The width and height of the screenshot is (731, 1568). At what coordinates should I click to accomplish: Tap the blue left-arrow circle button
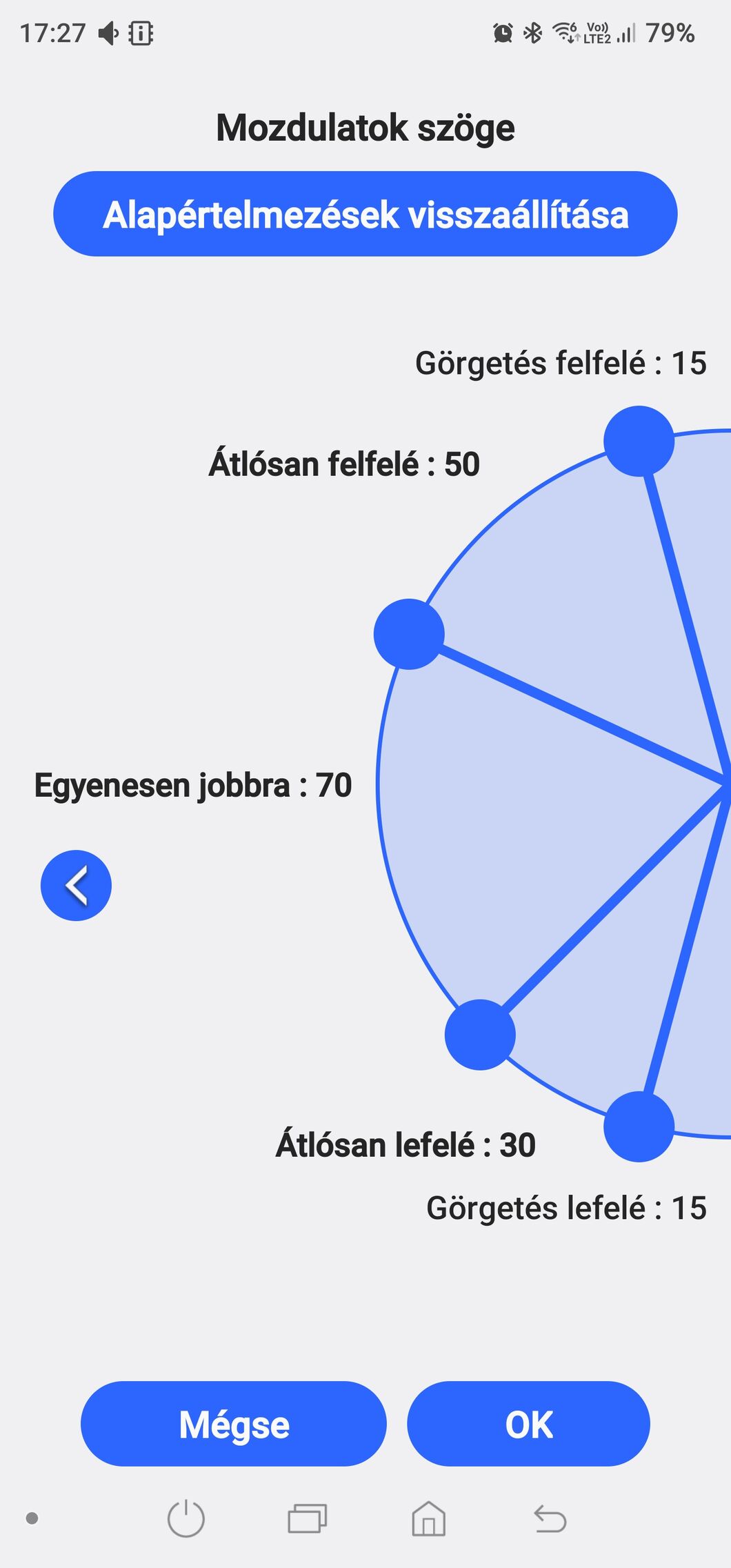coord(76,885)
